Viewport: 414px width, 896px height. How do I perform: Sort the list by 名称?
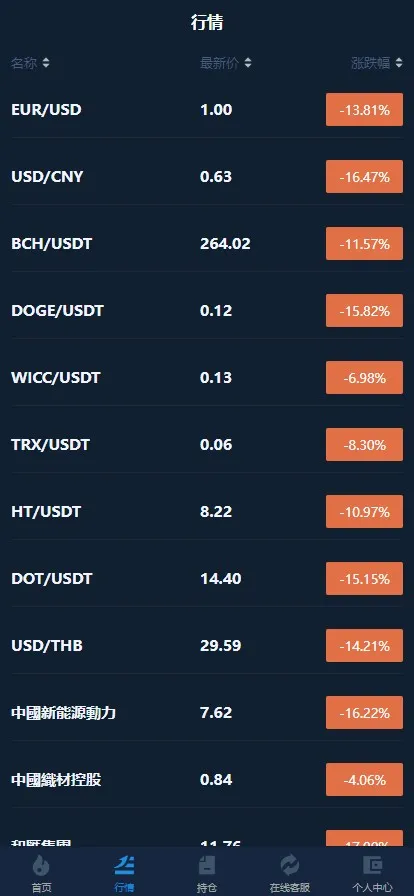(x=30, y=63)
